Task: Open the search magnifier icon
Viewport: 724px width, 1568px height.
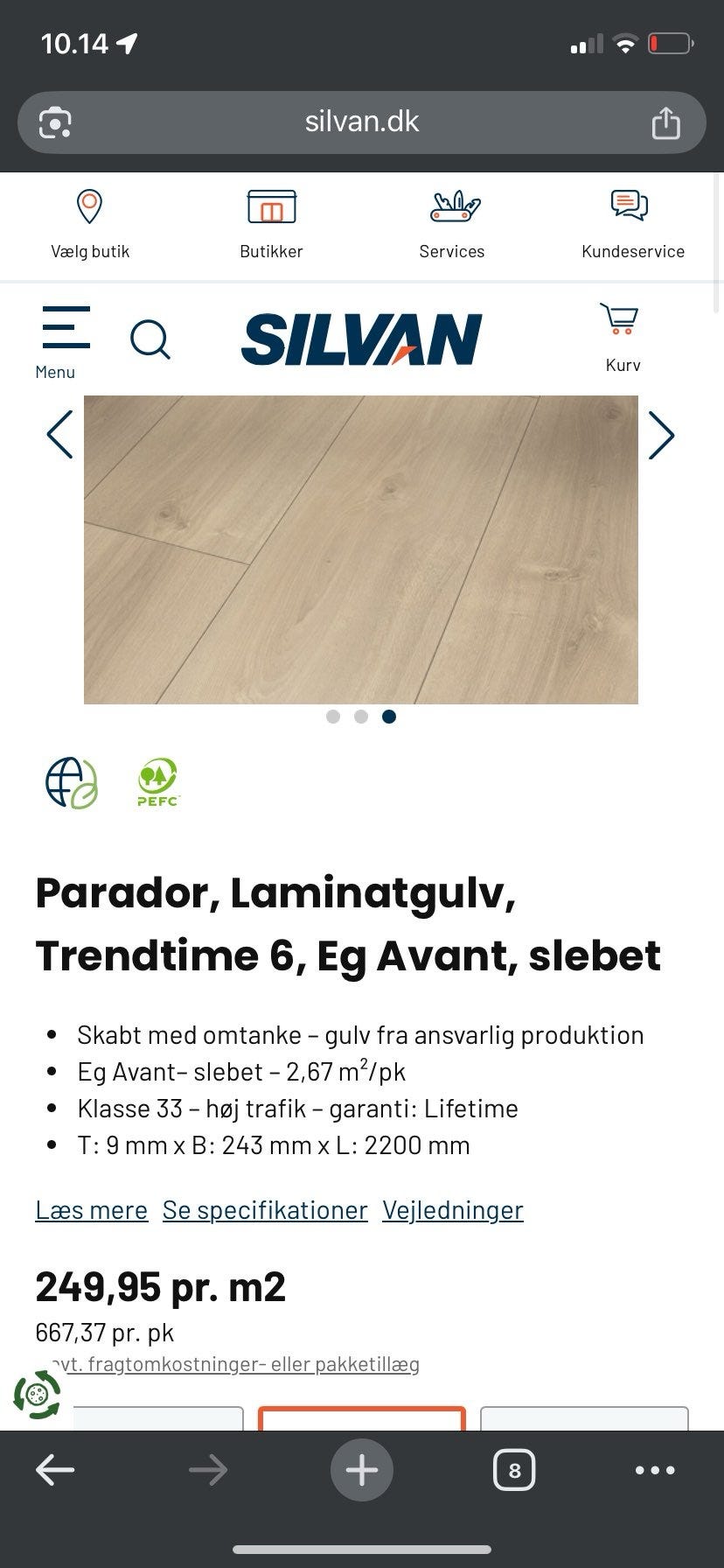Action: tap(150, 339)
